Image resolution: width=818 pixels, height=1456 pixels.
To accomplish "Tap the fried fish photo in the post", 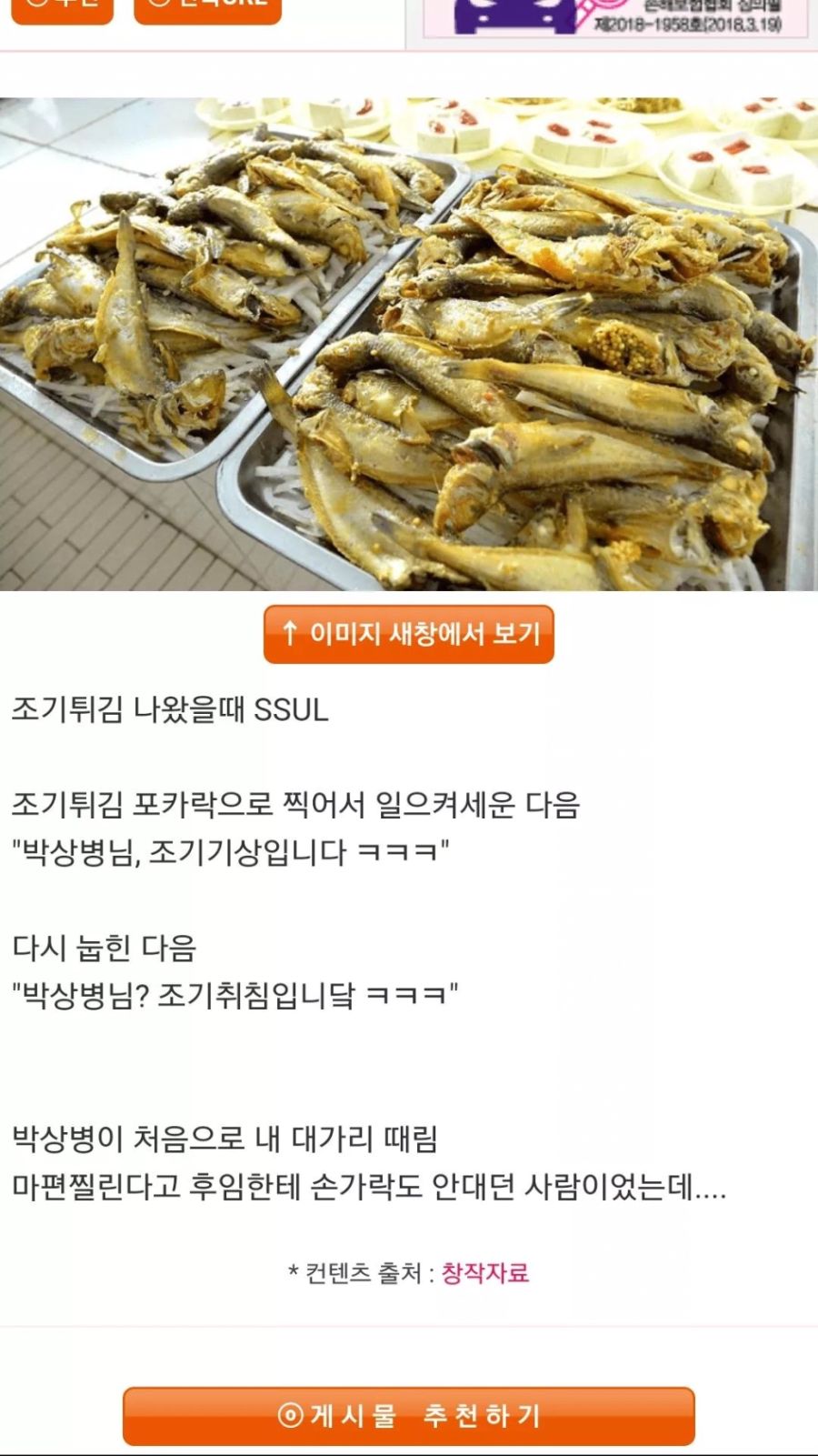I will 409,344.
